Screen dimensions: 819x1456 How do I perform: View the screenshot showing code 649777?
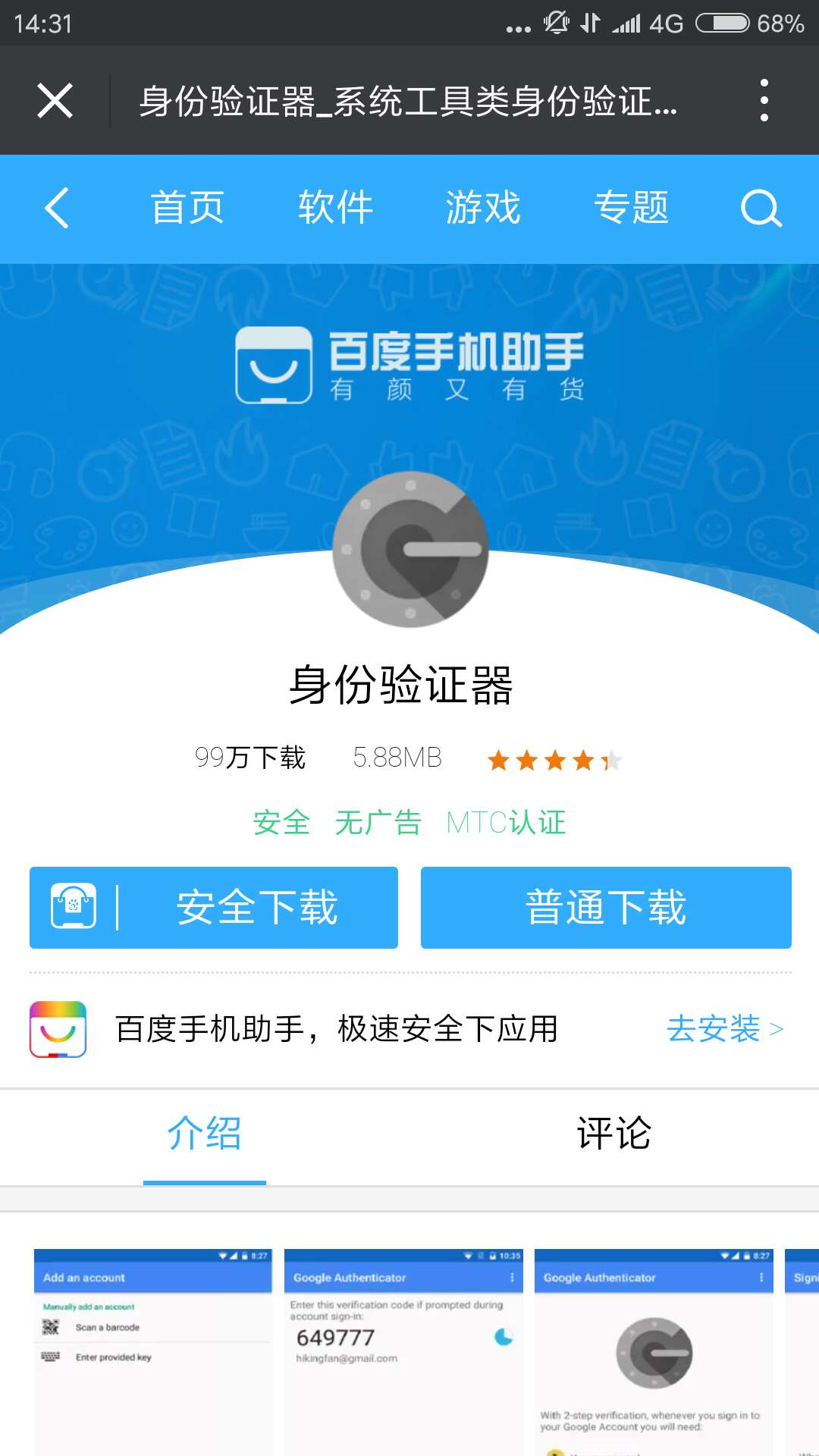click(x=403, y=1350)
